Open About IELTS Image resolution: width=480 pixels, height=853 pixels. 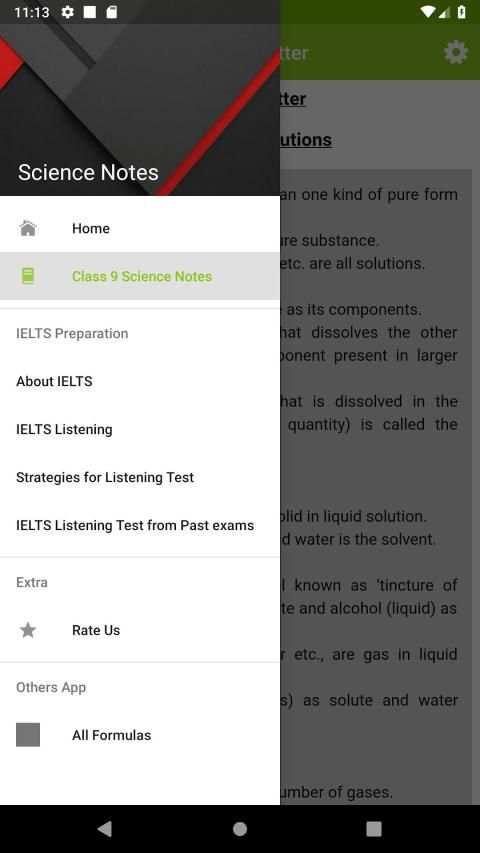[x=140, y=381]
